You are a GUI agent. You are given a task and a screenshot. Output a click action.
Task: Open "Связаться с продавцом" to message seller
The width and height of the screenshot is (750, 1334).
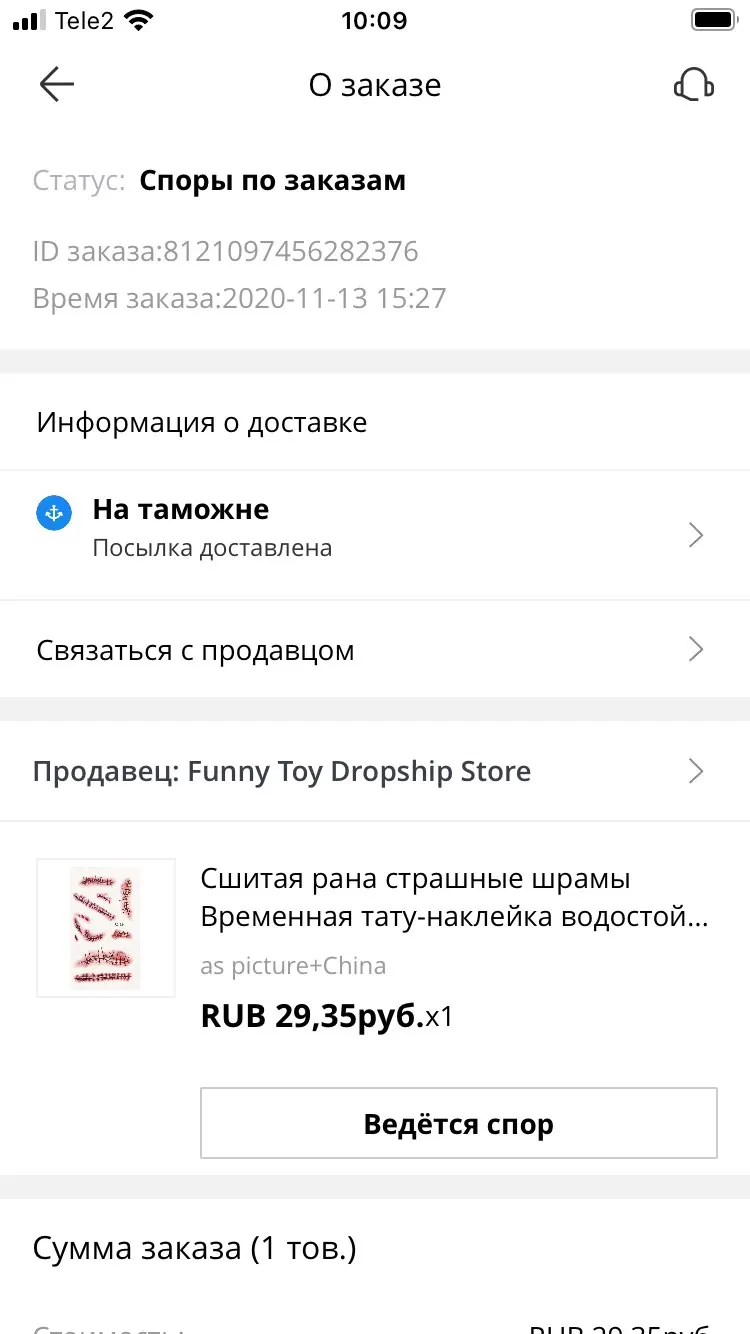374,651
